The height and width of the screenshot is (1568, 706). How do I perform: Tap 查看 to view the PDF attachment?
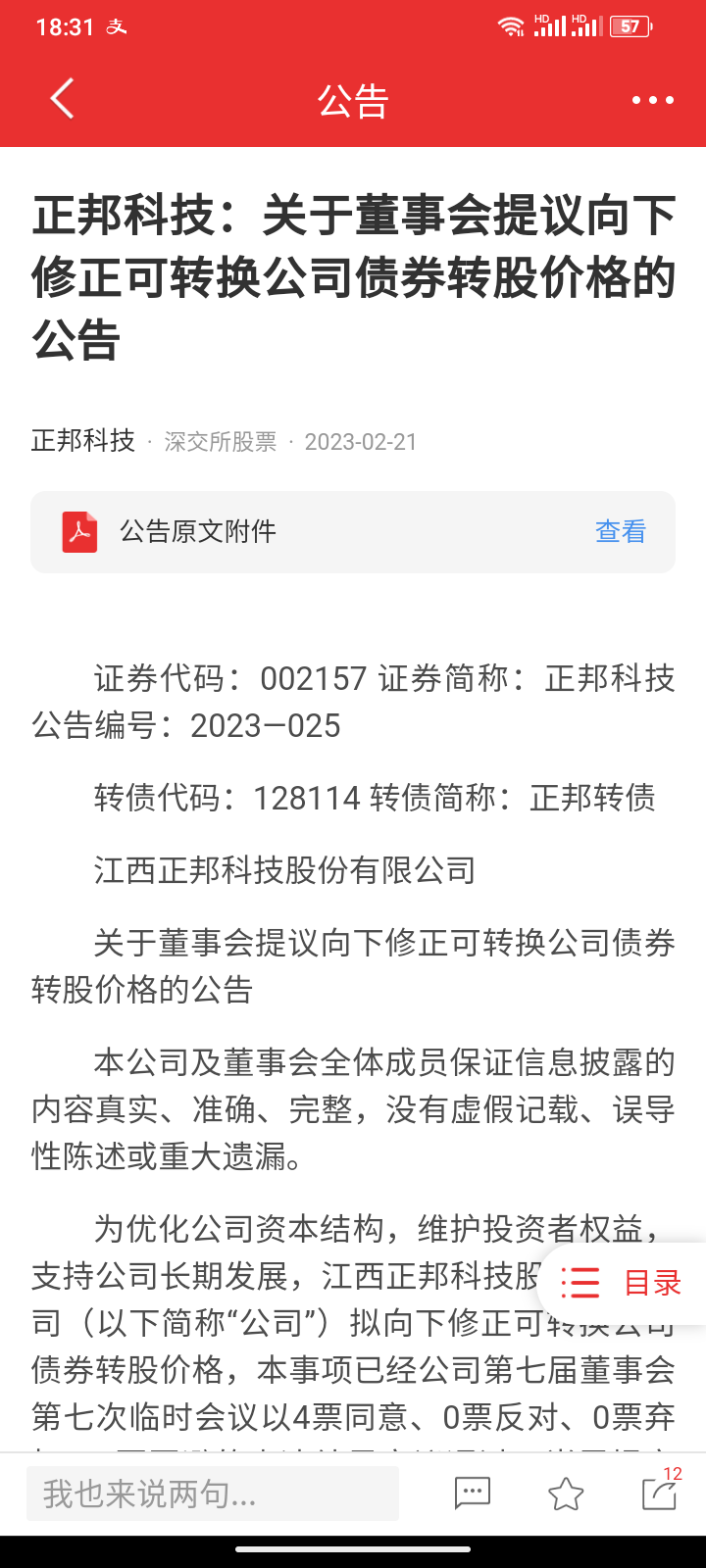(x=621, y=531)
